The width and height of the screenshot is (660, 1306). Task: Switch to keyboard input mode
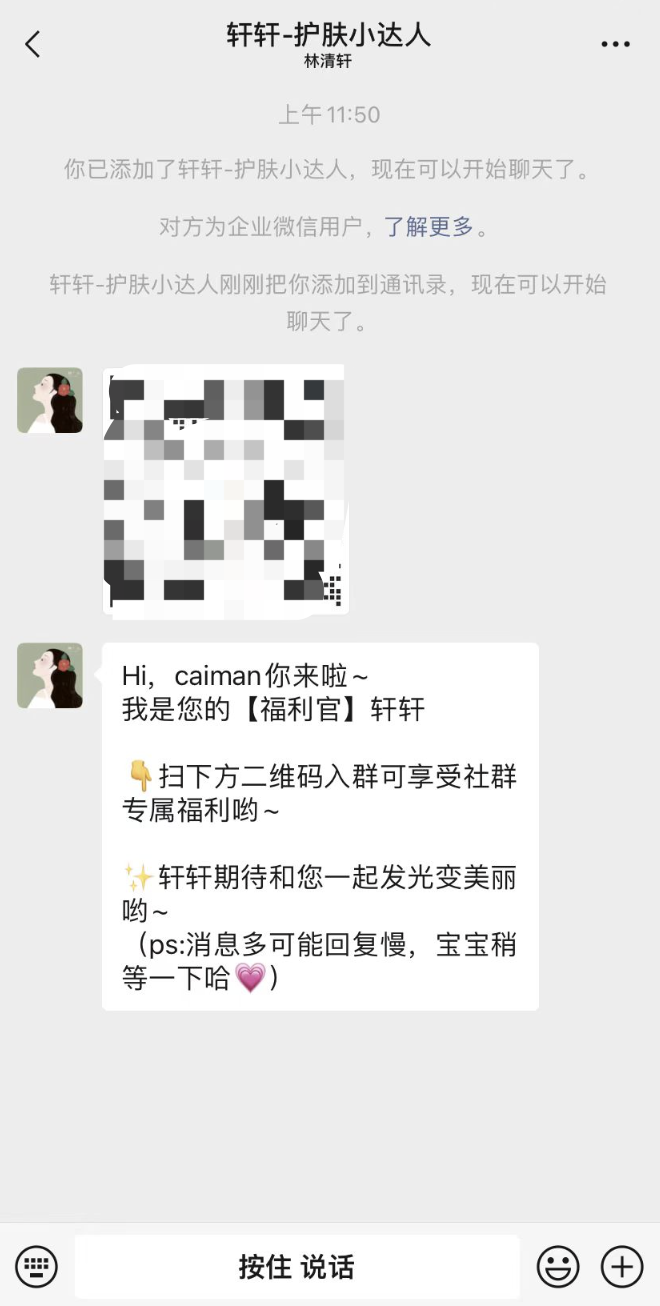click(x=37, y=1267)
